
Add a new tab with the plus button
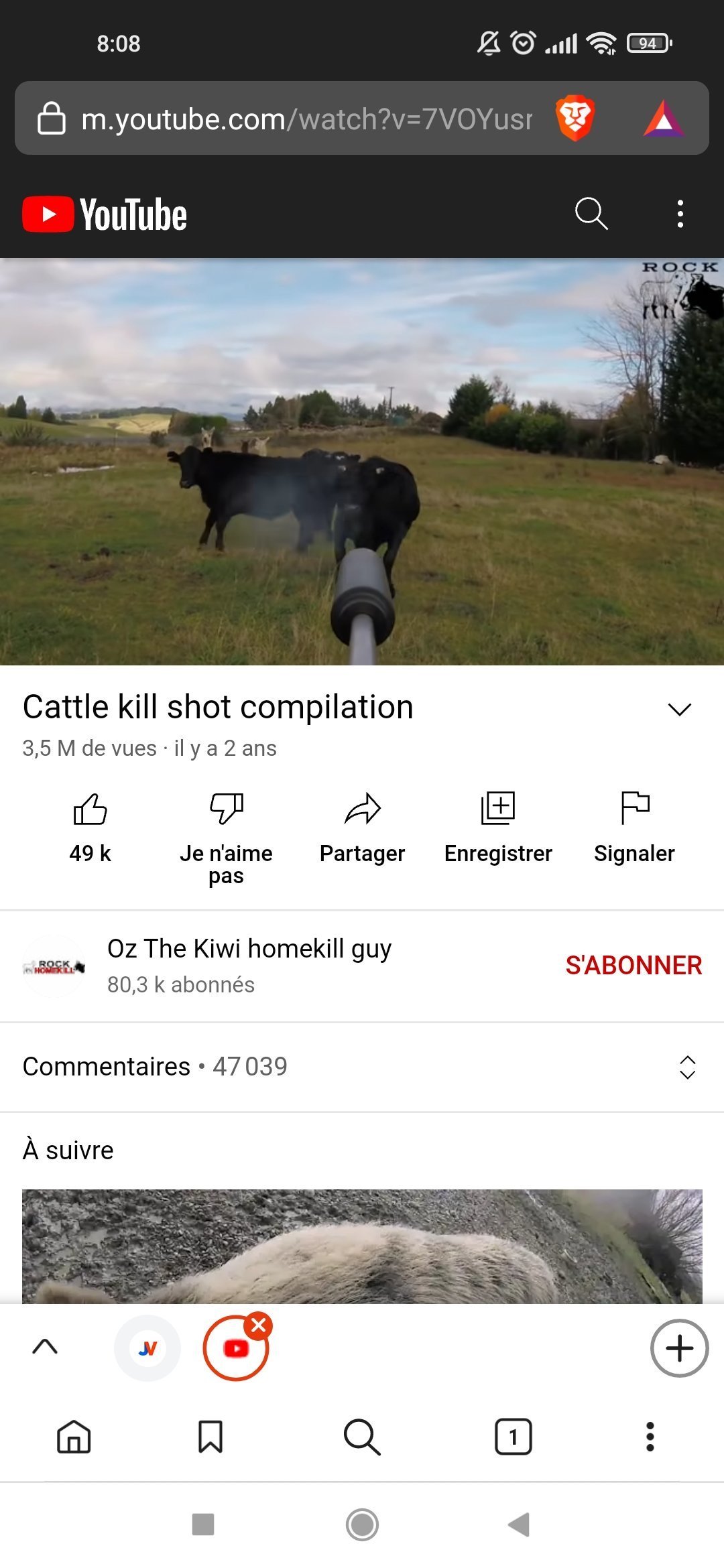pyautogui.click(x=679, y=1348)
